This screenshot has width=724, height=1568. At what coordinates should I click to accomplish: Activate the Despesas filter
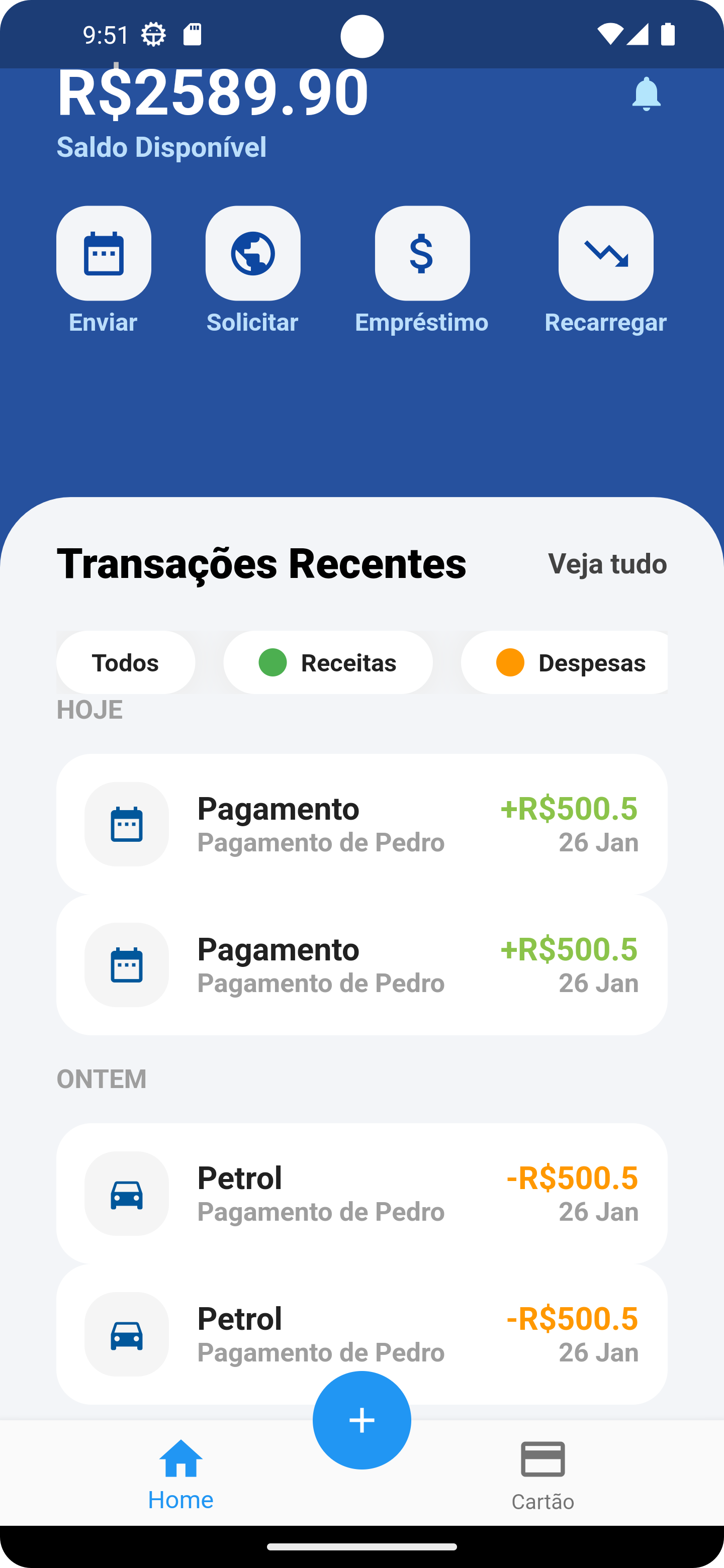(565, 662)
